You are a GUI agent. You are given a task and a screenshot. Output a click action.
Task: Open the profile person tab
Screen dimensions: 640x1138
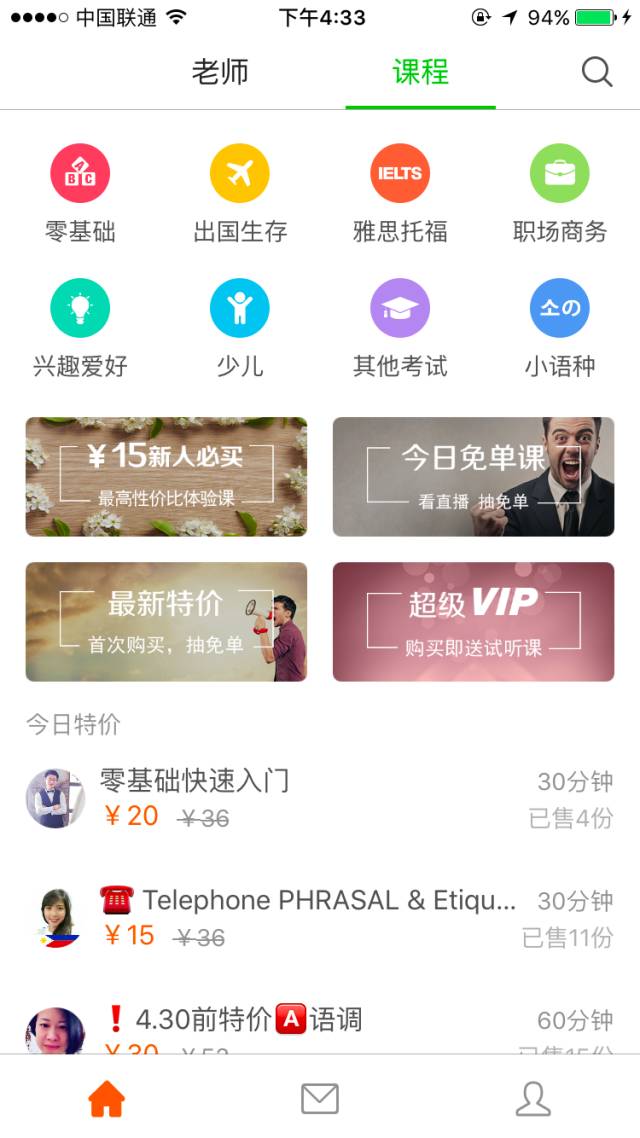pyautogui.click(x=533, y=1098)
